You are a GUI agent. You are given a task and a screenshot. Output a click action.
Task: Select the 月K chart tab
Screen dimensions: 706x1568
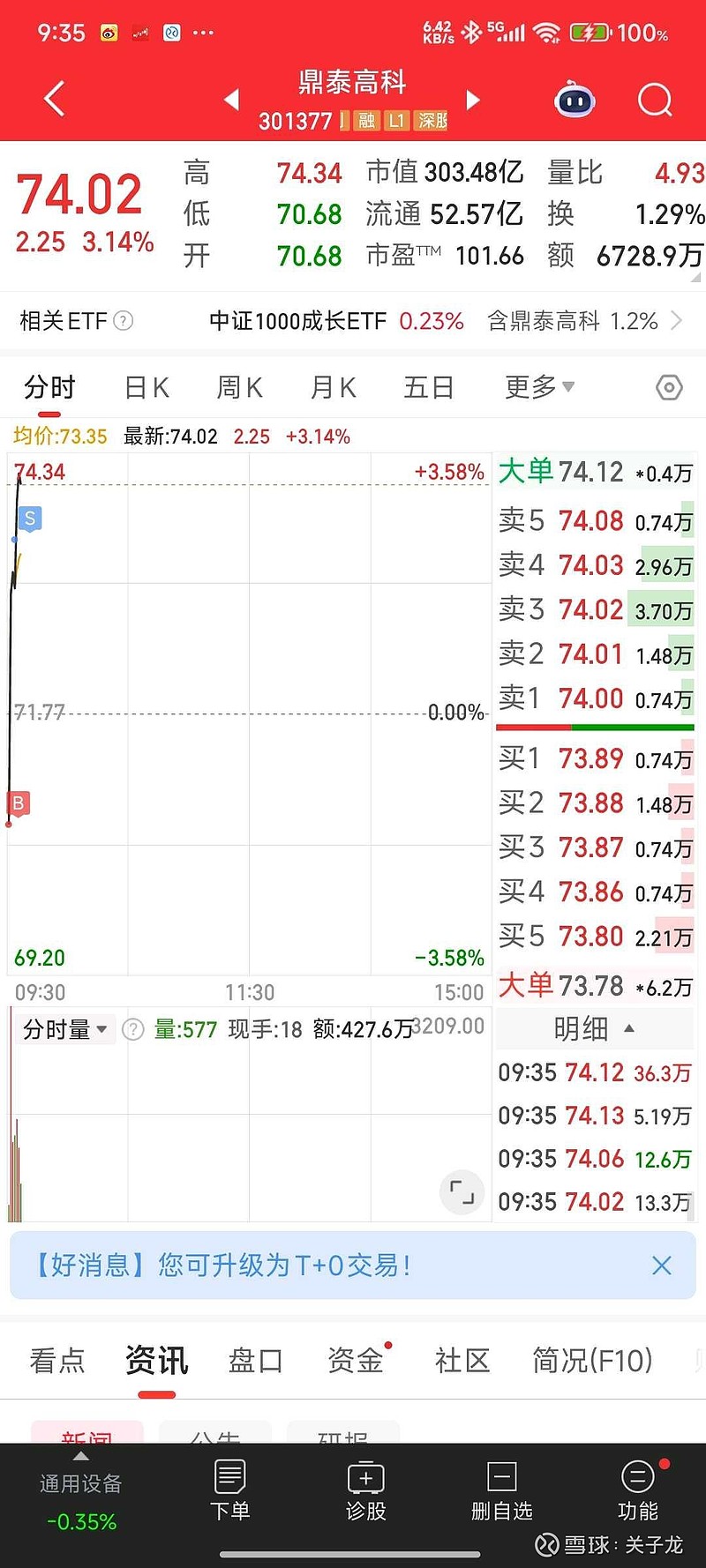333,387
